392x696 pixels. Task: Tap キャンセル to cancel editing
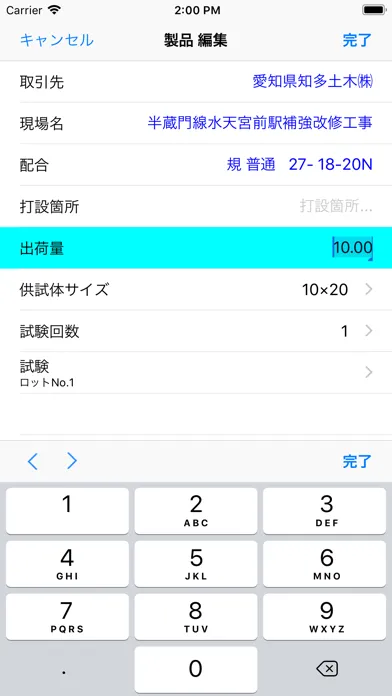[x=57, y=40]
